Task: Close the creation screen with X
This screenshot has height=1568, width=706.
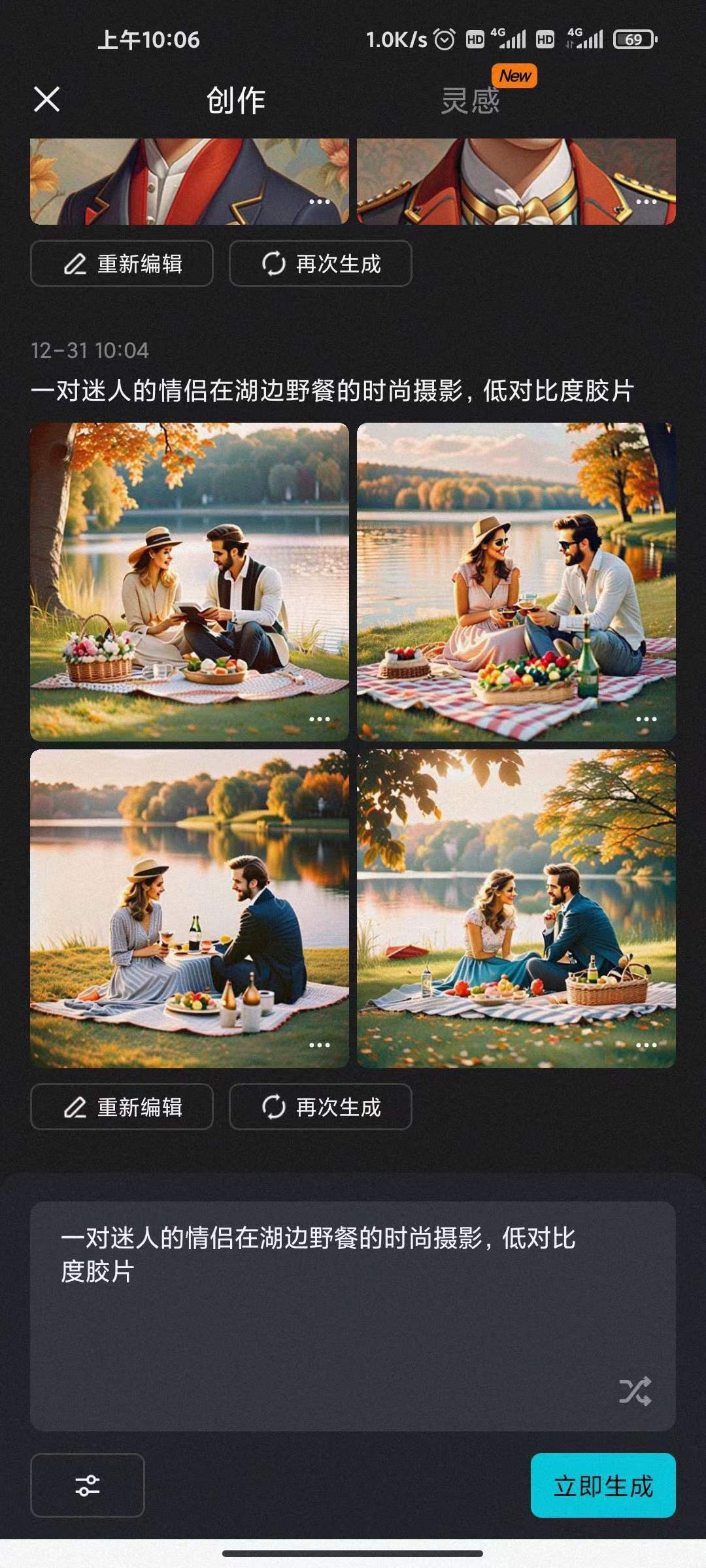Action: coord(47,100)
